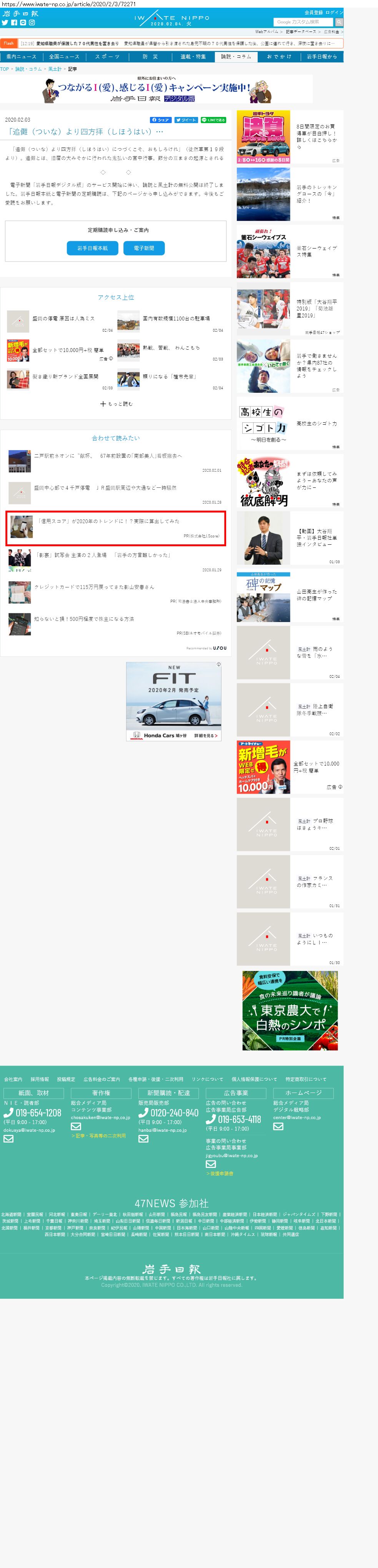
Task: Send the article via the LINE button
Action: point(214,120)
